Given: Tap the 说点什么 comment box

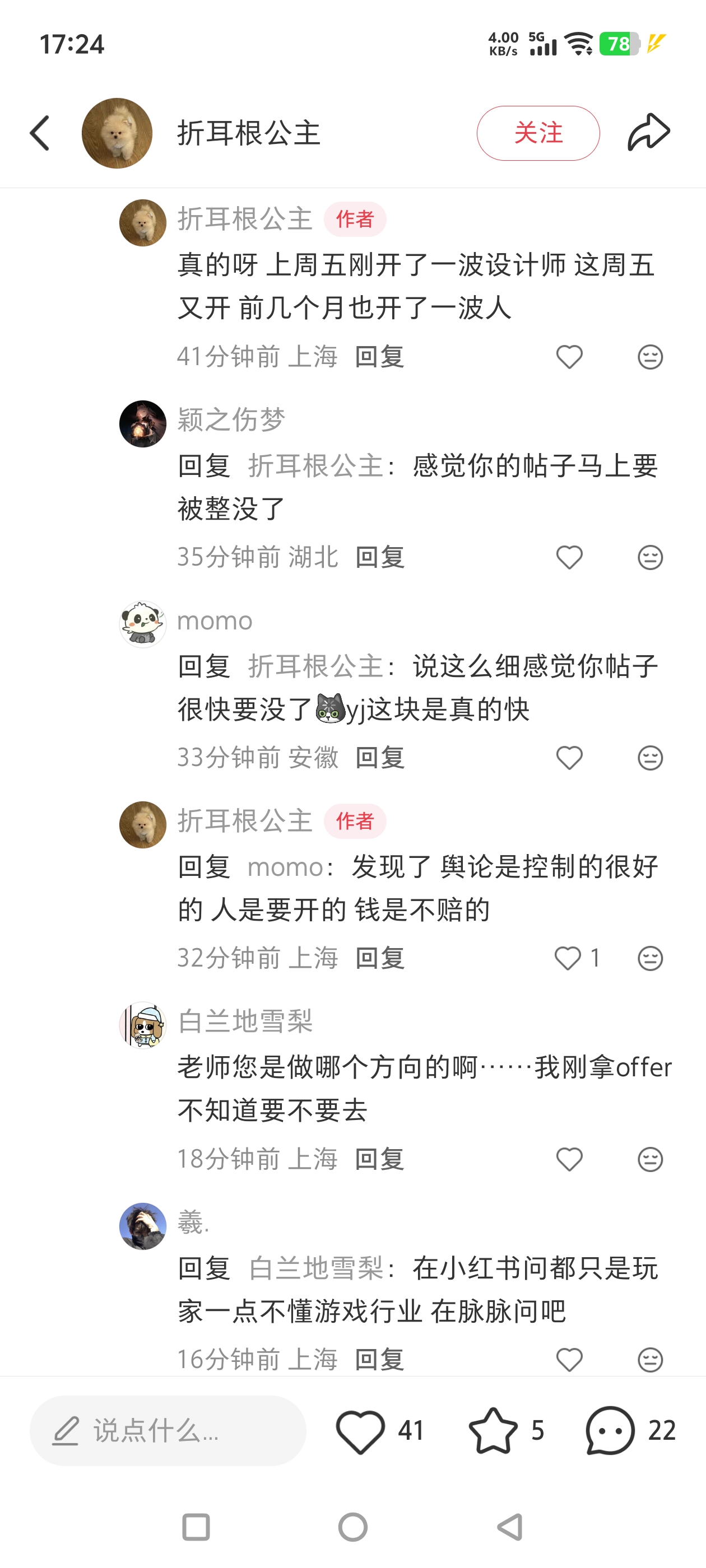Looking at the screenshot, I should pos(168,1430).
